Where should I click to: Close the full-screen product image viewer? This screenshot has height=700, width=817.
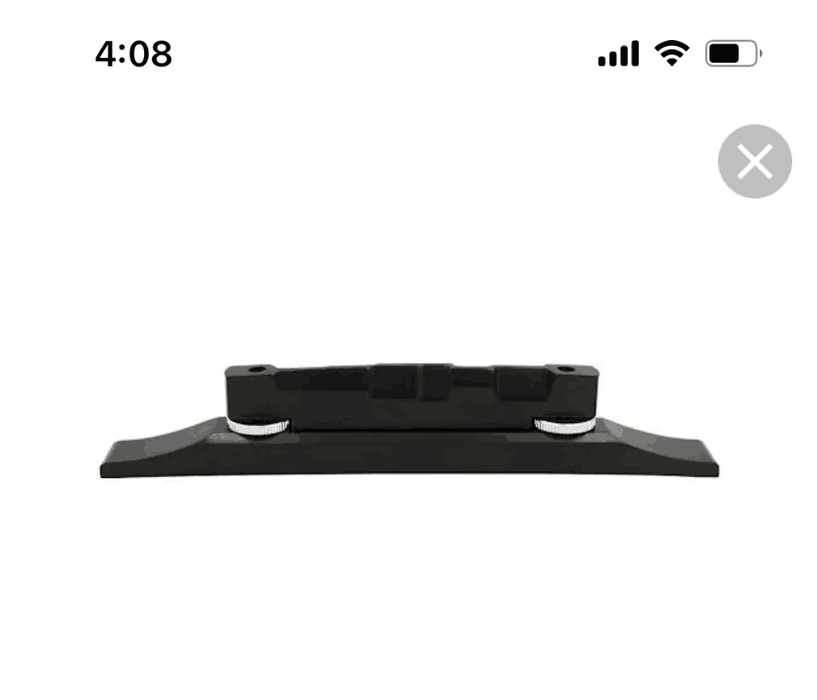754,161
